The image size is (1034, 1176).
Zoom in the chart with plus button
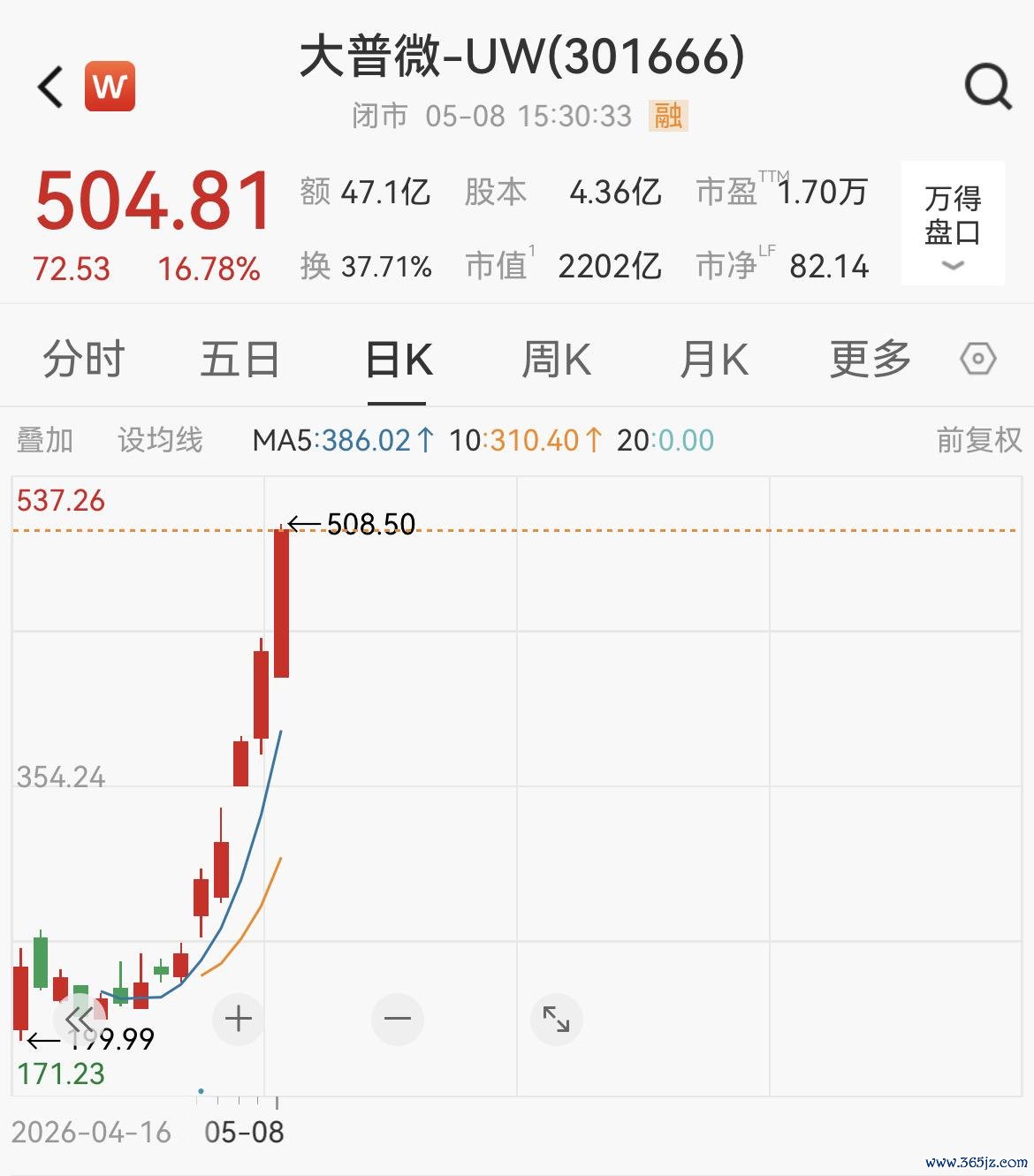coord(239,1019)
